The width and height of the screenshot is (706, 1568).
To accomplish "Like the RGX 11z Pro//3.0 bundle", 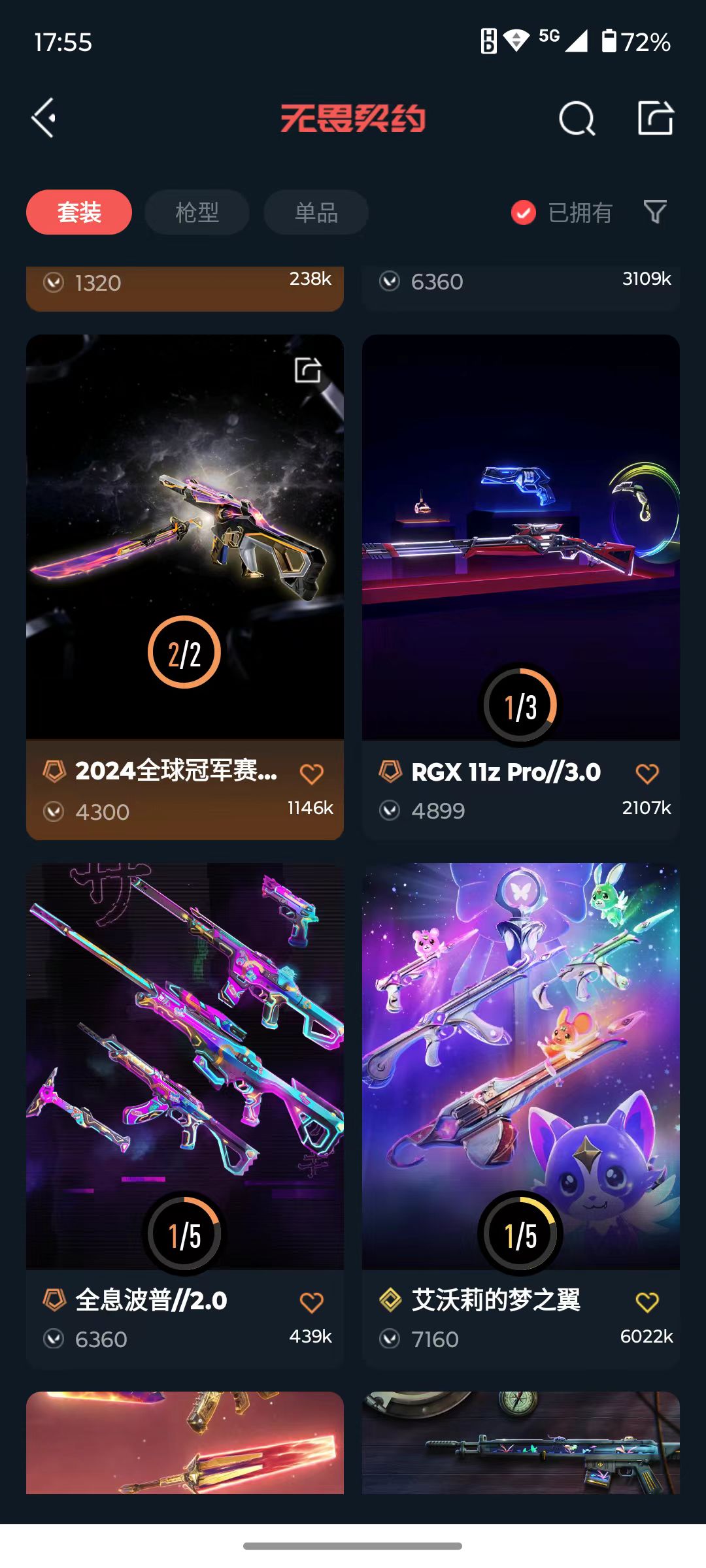I will [647, 774].
